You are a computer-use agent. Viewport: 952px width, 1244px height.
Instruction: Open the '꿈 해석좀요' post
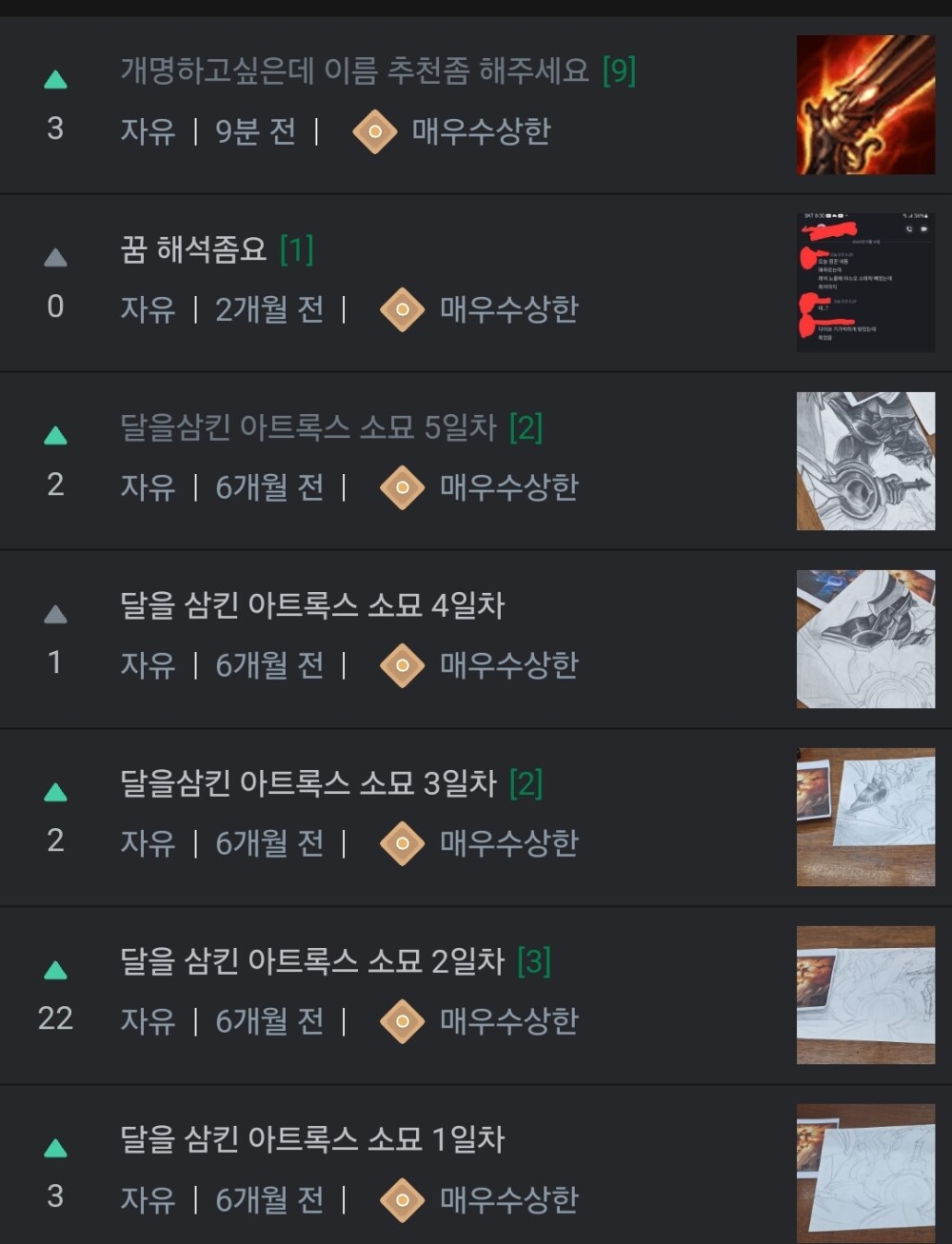click(193, 249)
